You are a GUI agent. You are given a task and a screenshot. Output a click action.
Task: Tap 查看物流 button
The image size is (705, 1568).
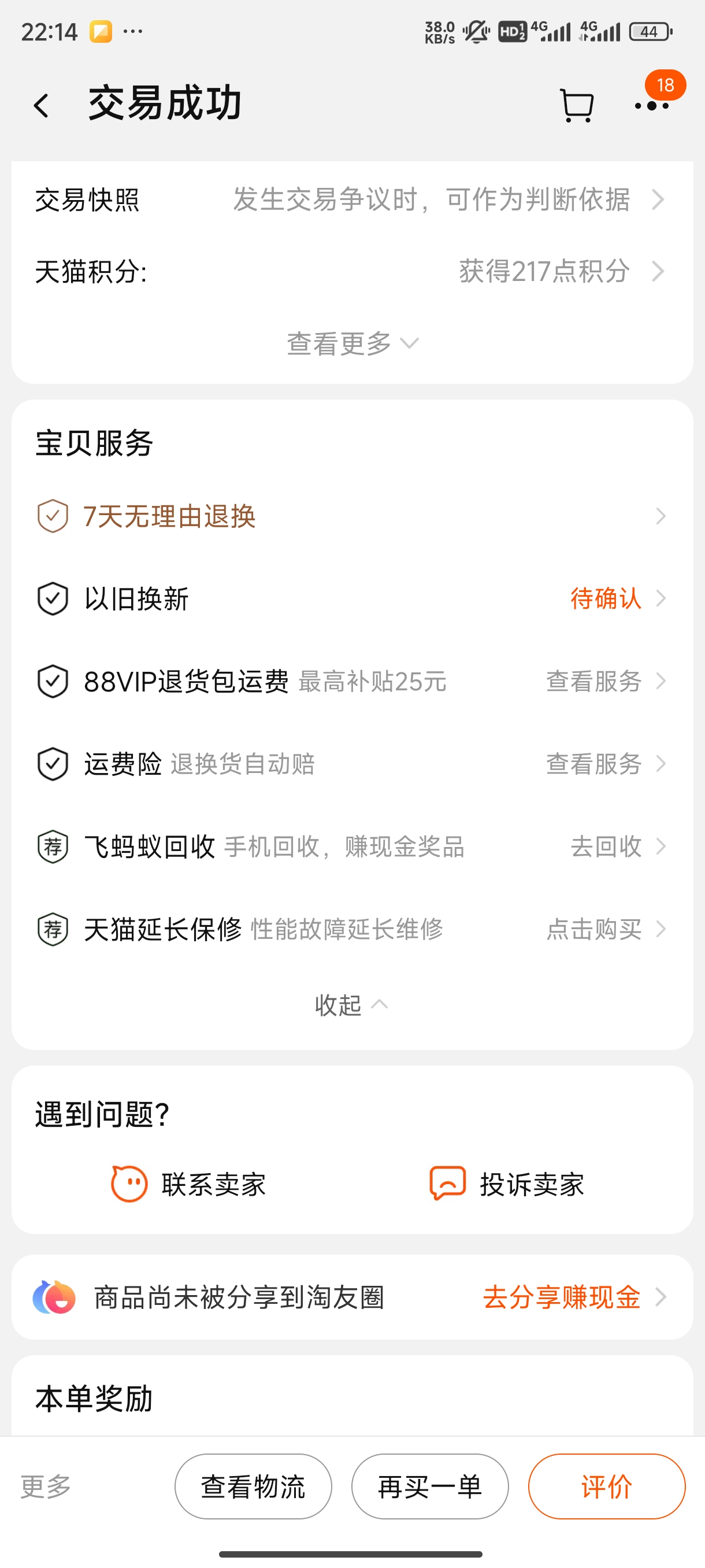[x=253, y=1486]
